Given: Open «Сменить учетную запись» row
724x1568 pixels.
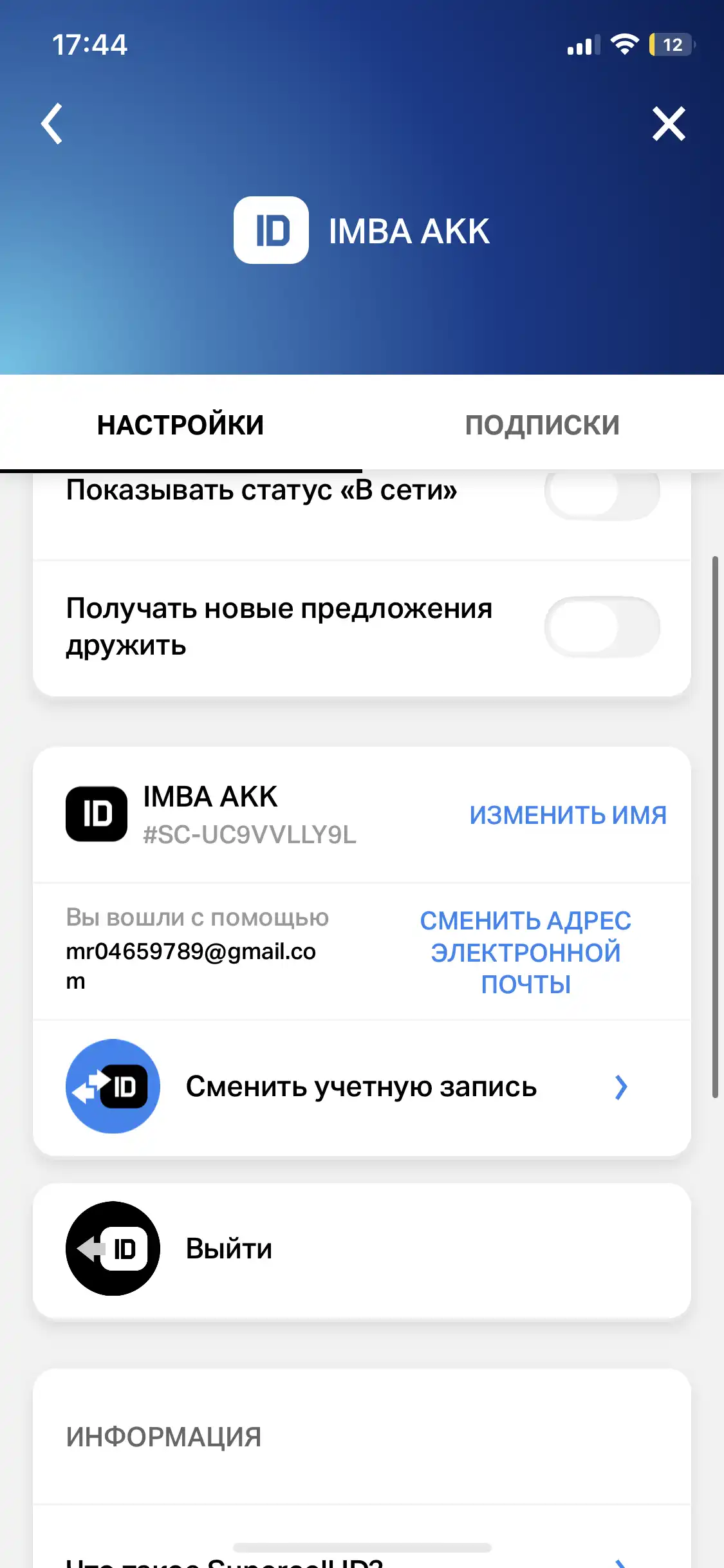Looking at the screenshot, I should point(362,1087).
